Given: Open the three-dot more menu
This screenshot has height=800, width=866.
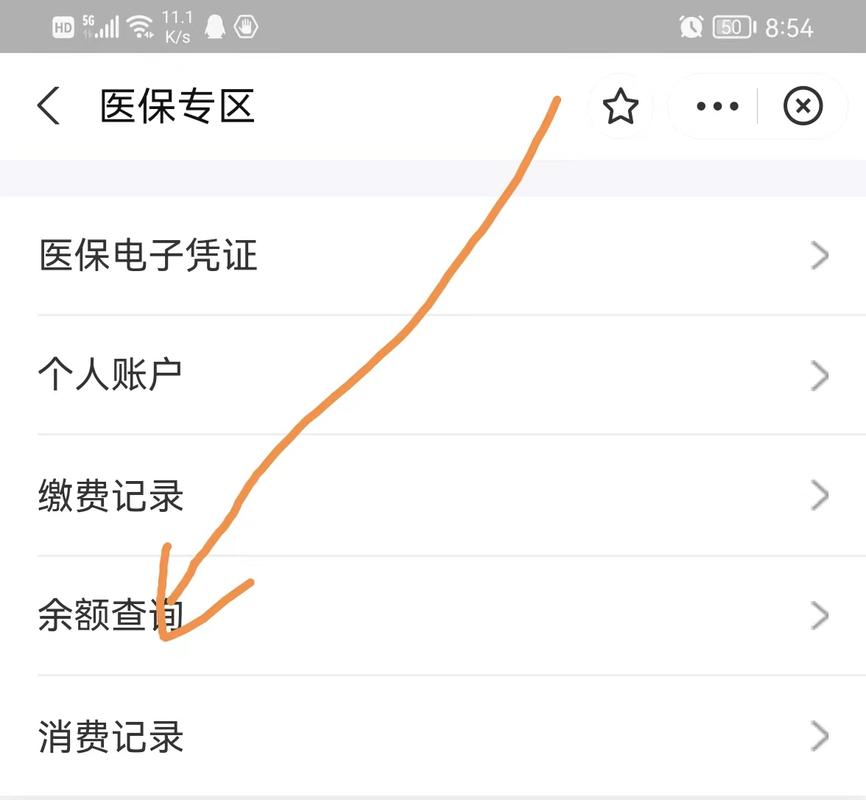Looking at the screenshot, I should tap(717, 106).
